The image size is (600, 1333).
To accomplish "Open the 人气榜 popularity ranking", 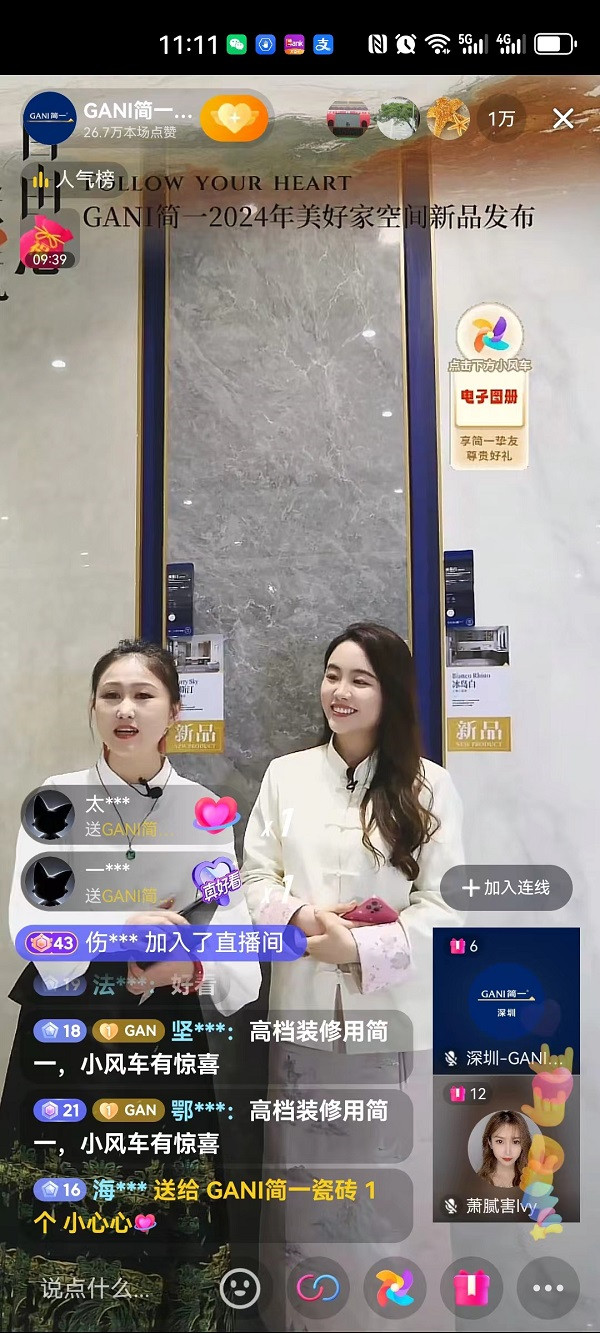I will [x=74, y=180].
